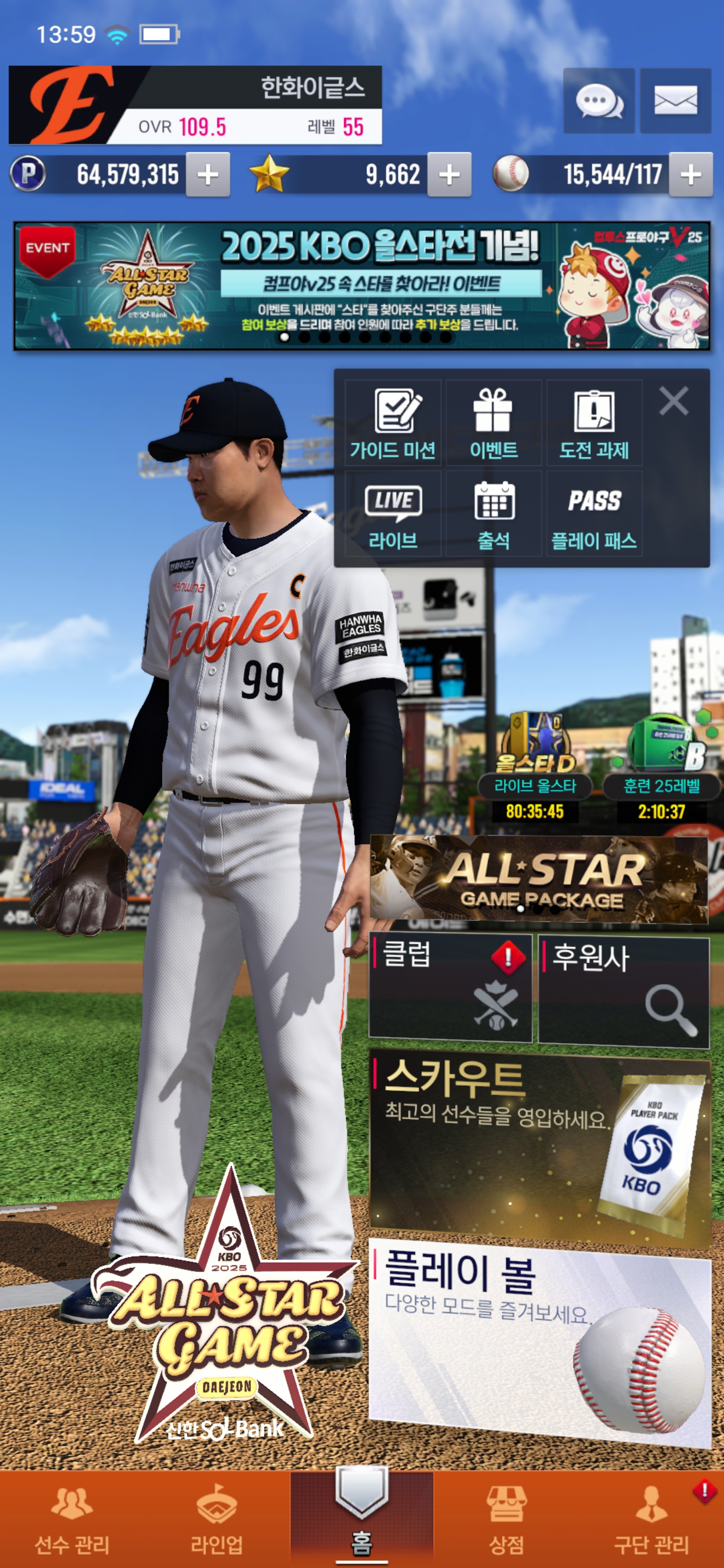
Task: Add more baseballs with plus button
Action: tap(690, 175)
